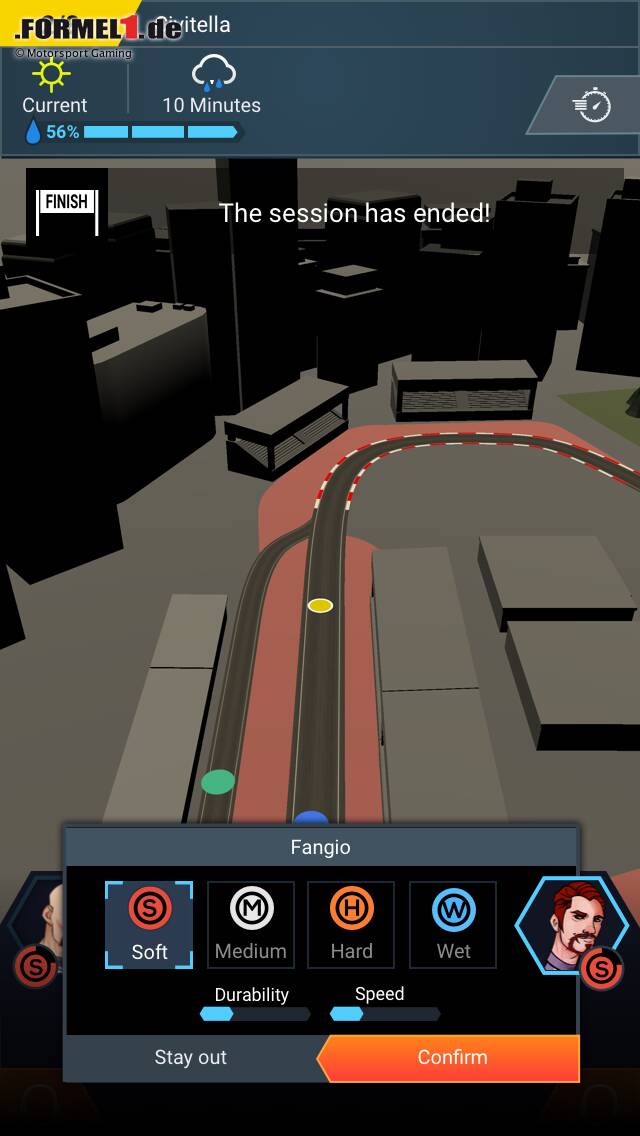Pick the Hard tyre compound
Image resolution: width=640 pixels, height=1136 pixels.
(351, 925)
